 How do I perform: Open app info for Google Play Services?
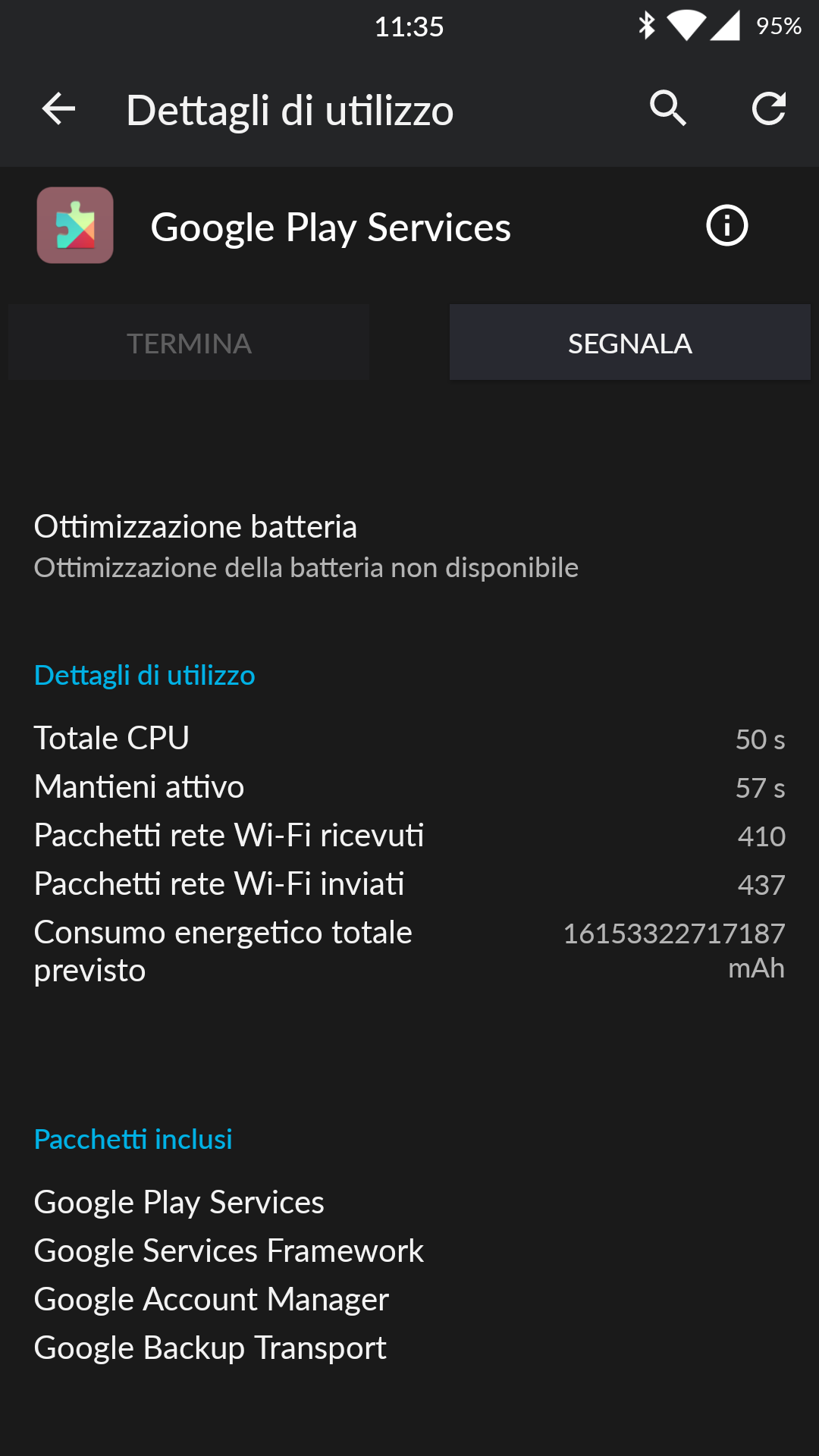point(726,226)
